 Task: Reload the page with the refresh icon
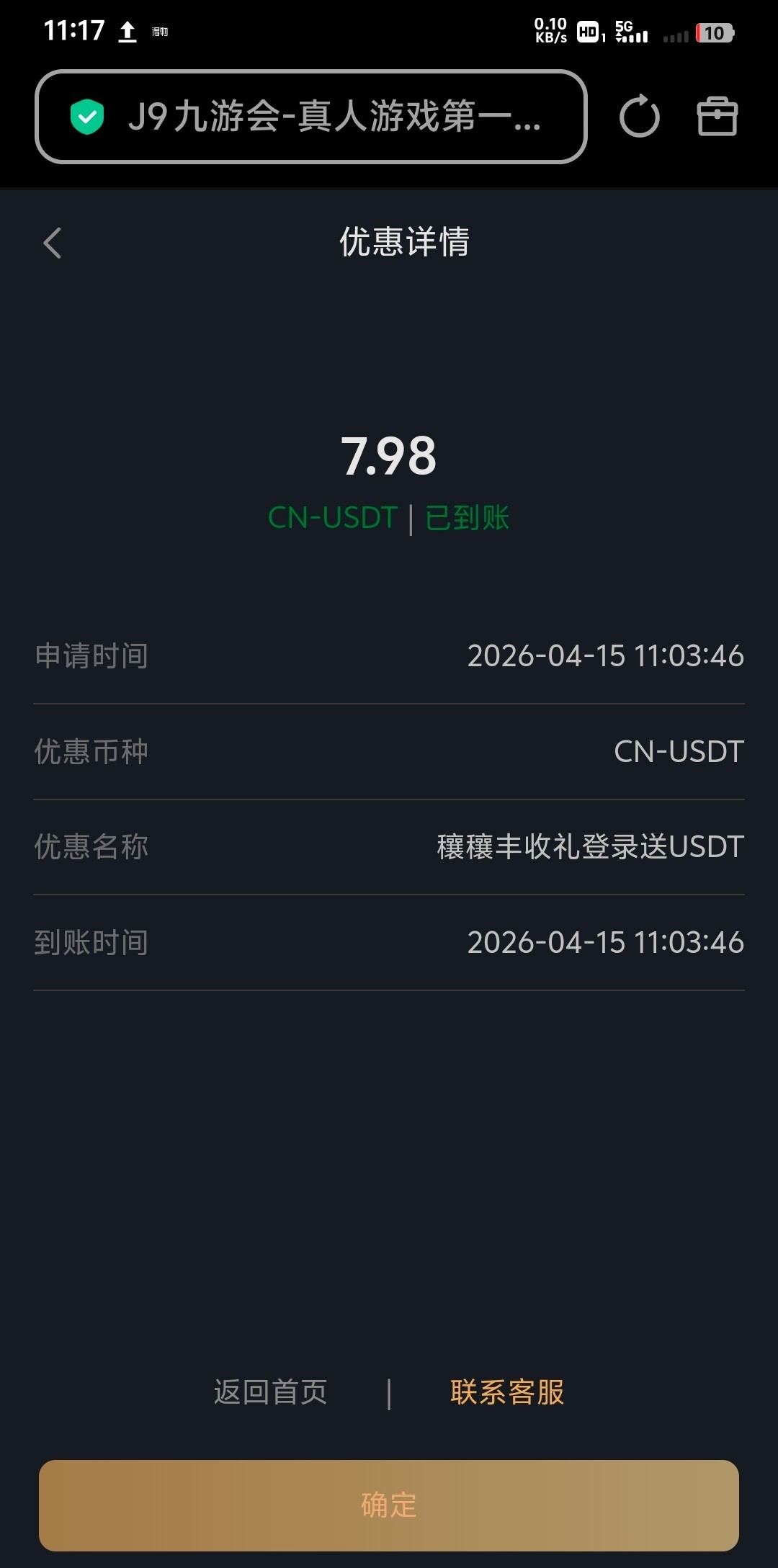(639, 117)
